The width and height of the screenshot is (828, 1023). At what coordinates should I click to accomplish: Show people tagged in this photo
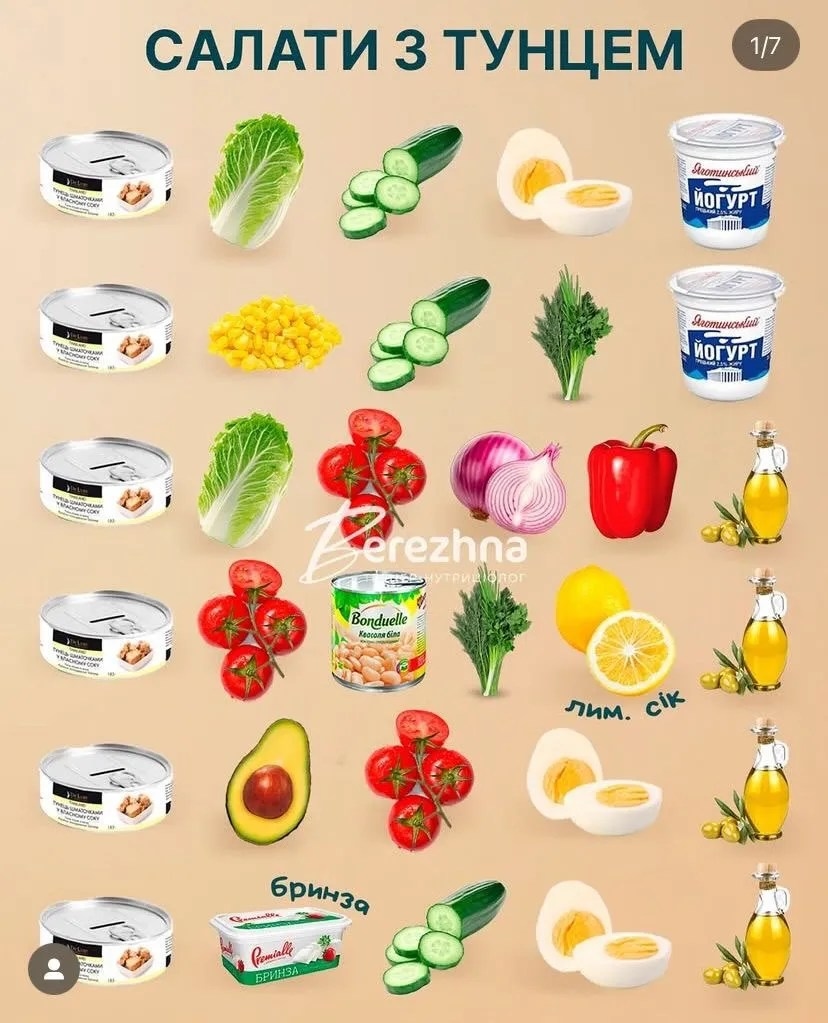53,968
